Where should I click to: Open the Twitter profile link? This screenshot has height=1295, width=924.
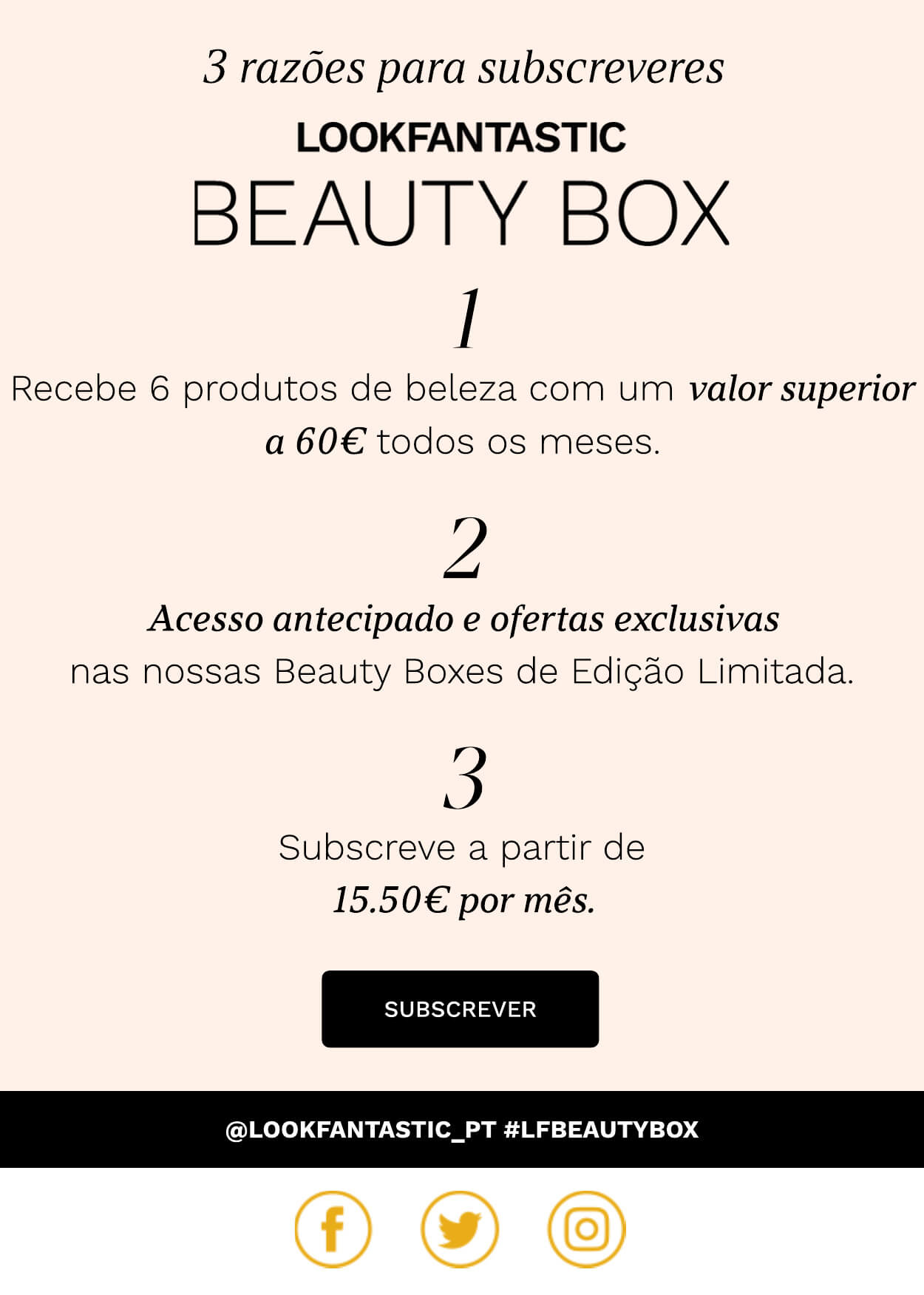pos(460,1229)
